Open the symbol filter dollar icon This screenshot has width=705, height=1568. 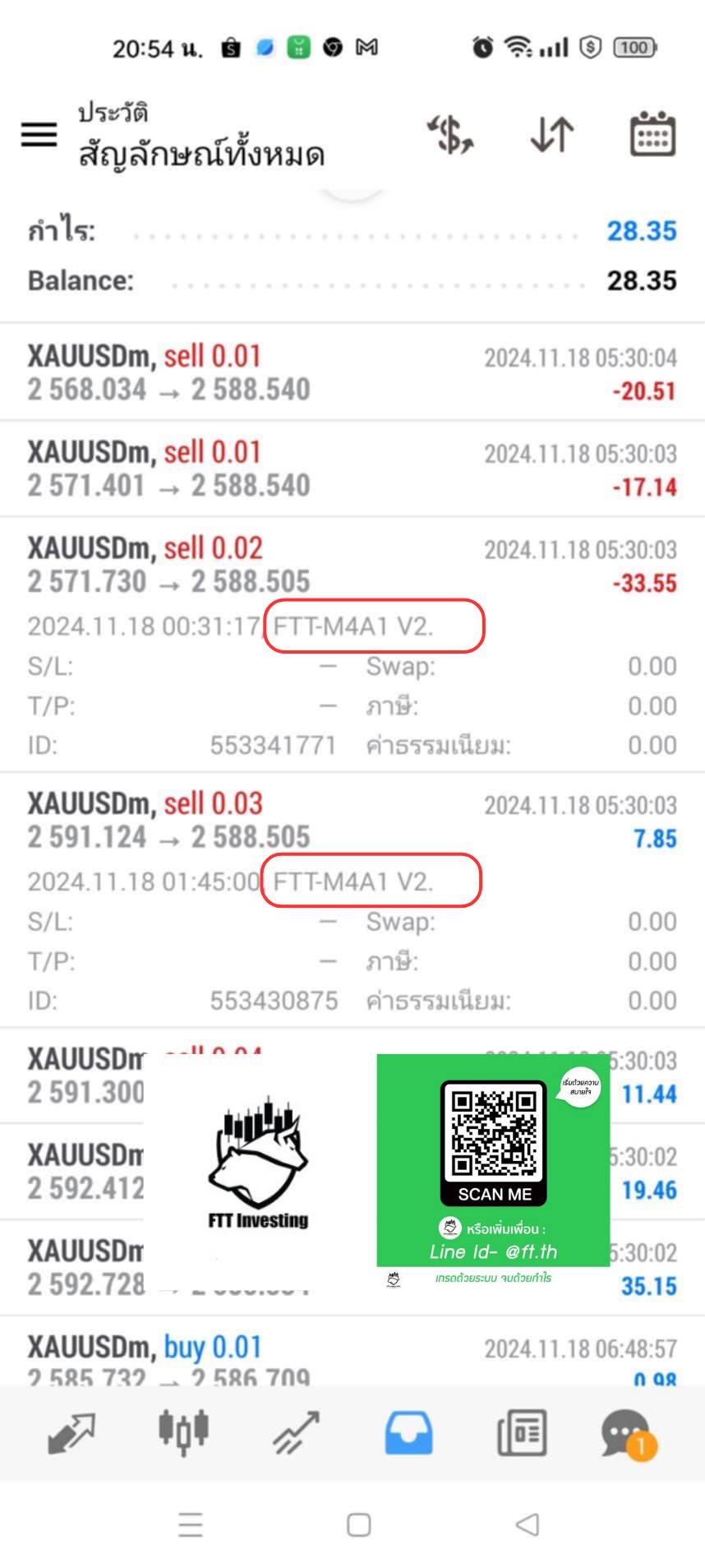point(450,135)
